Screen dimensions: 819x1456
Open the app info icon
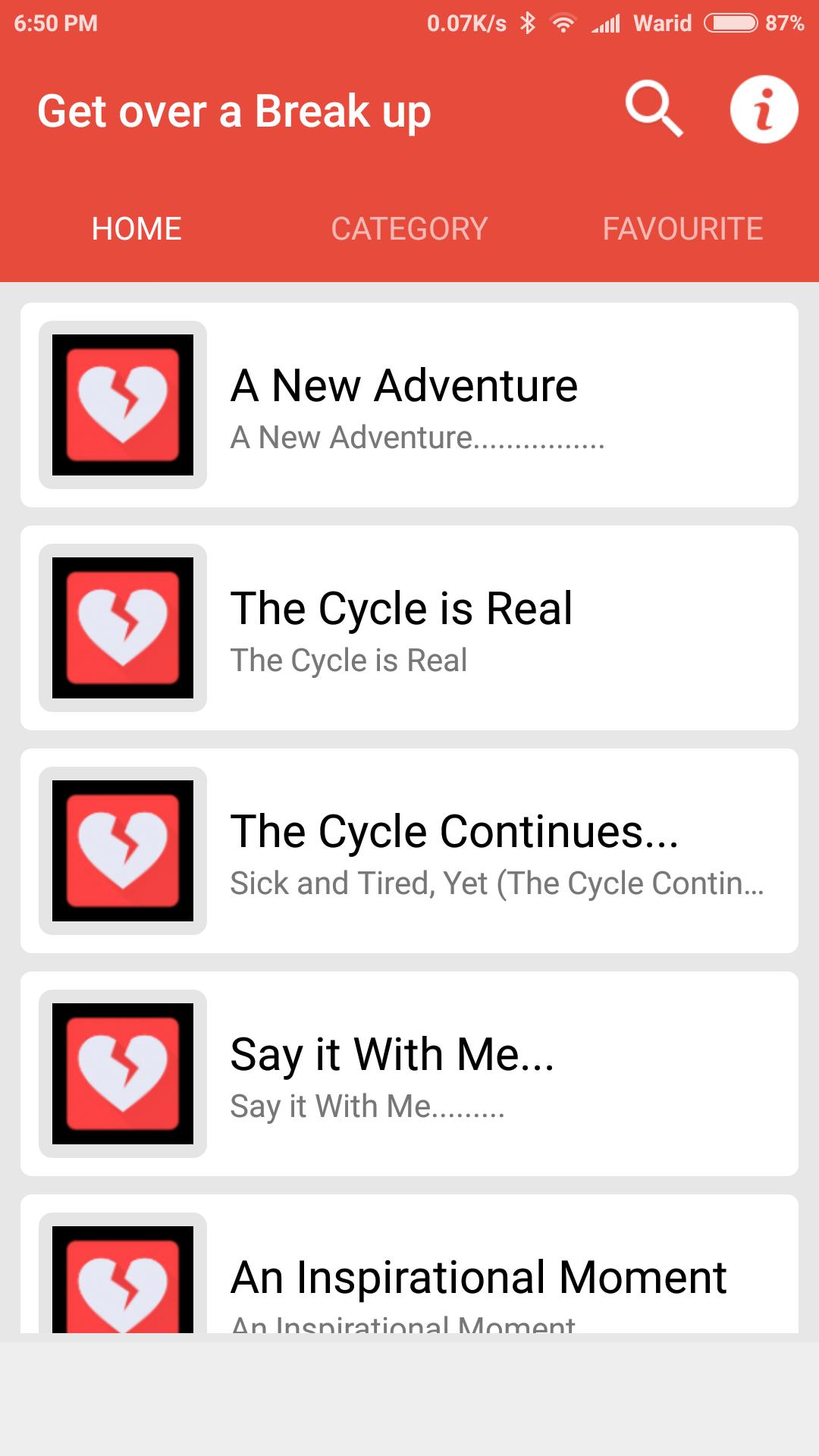[x=764, y=110]
